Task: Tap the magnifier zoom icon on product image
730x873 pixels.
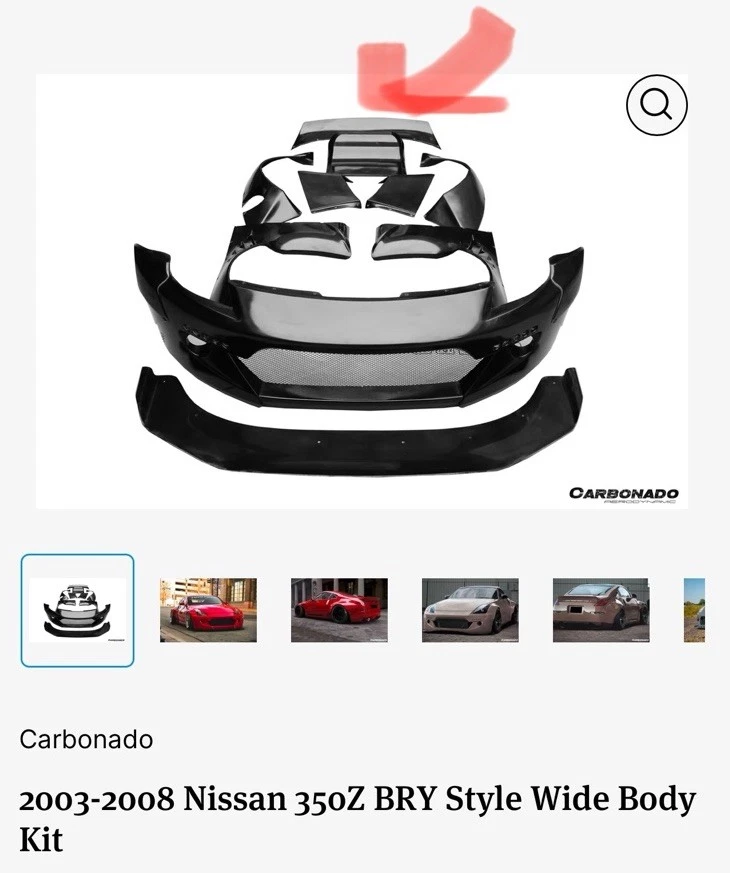Action: (657, 104)
